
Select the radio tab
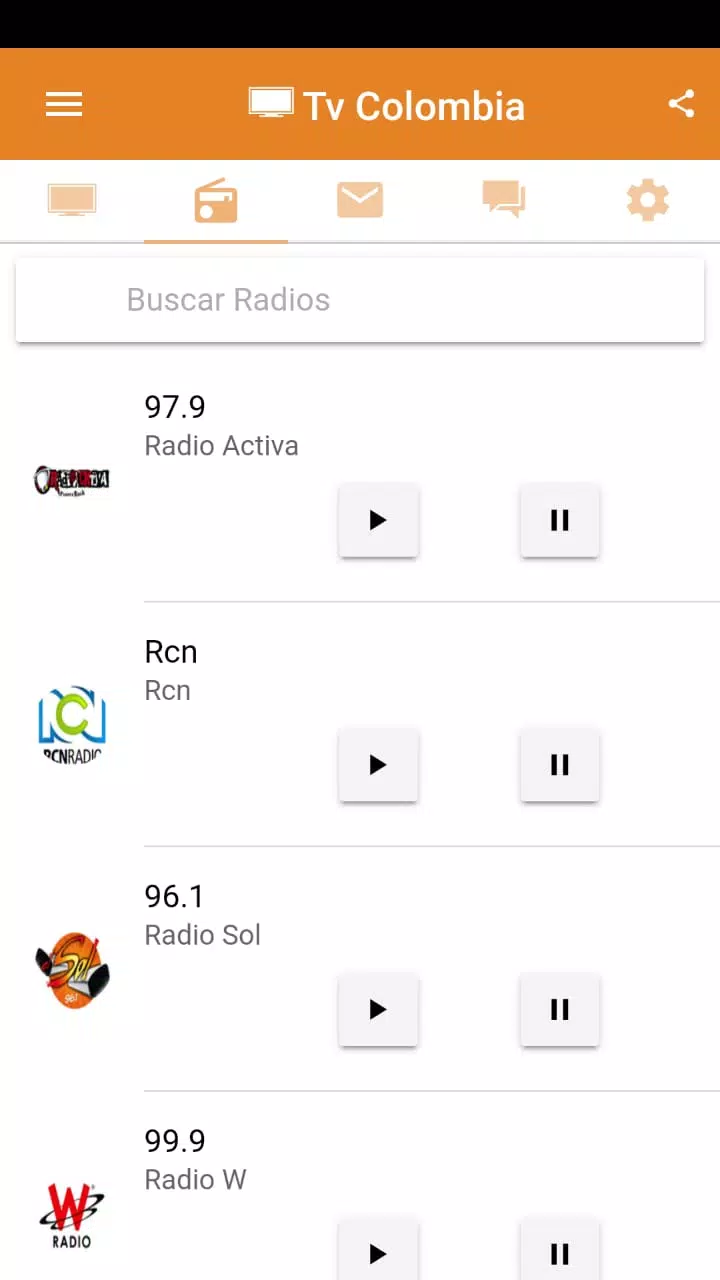[216, 201]
